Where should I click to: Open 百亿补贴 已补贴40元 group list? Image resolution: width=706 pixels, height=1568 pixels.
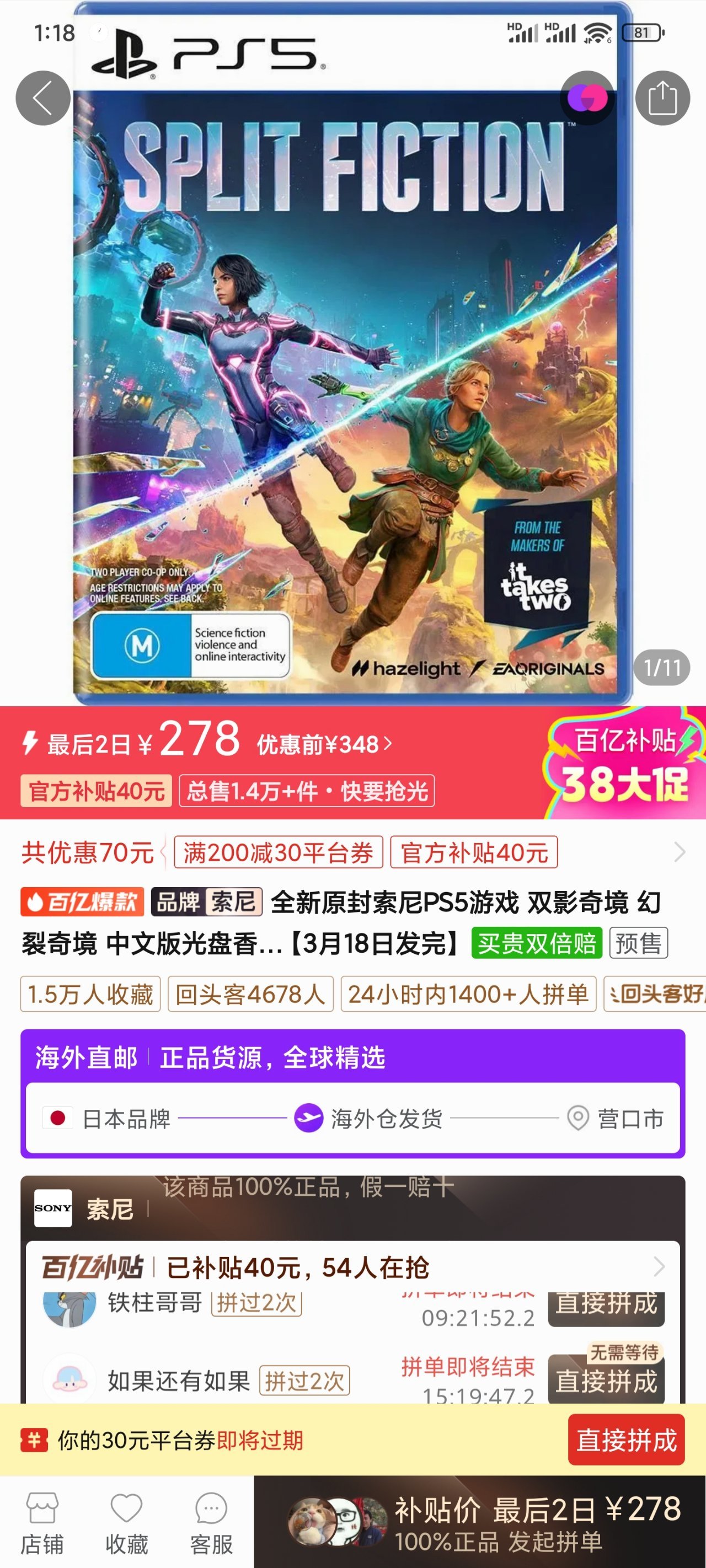[352, 1267]
